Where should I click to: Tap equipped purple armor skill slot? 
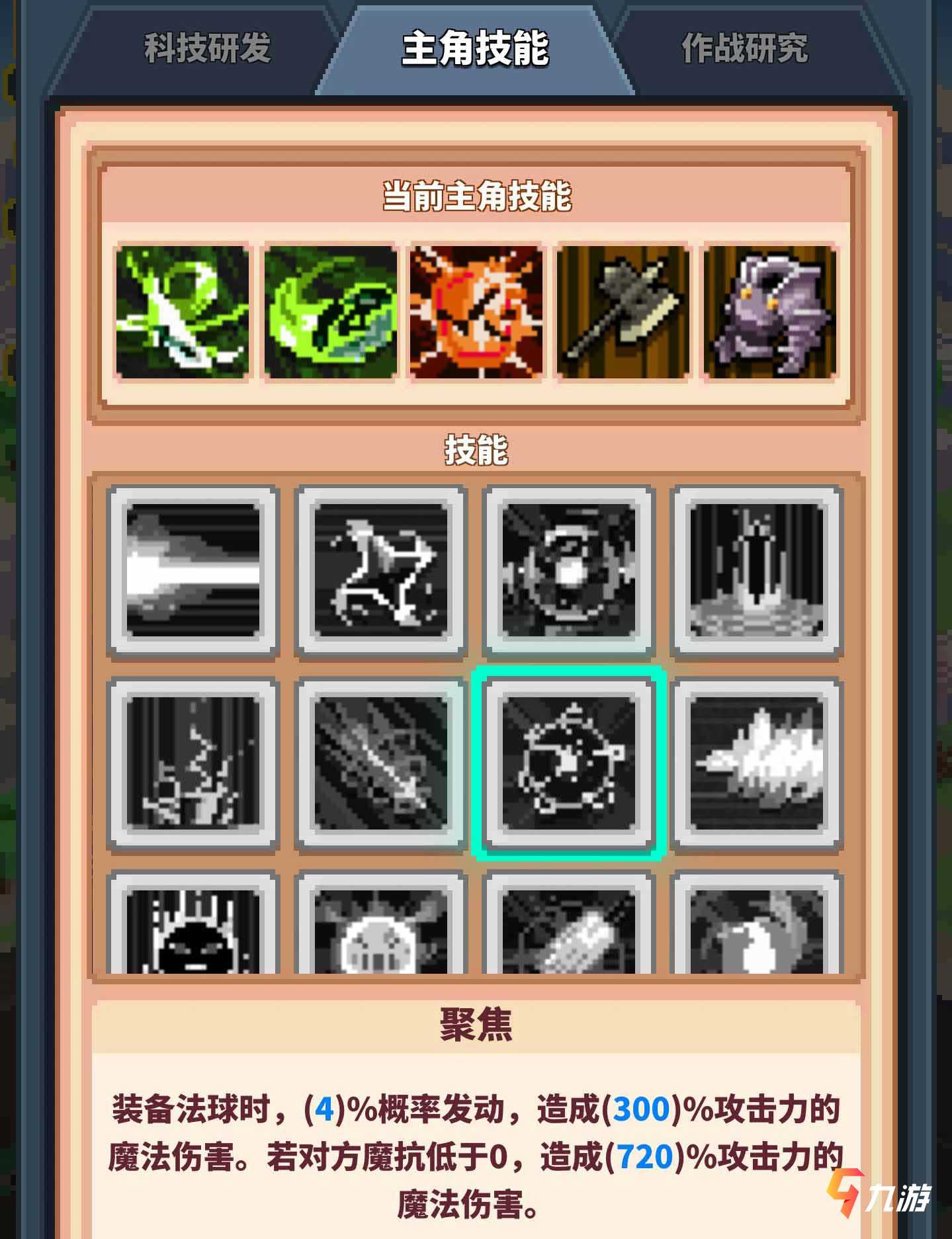pyautogui.click(x=769, y=312)
